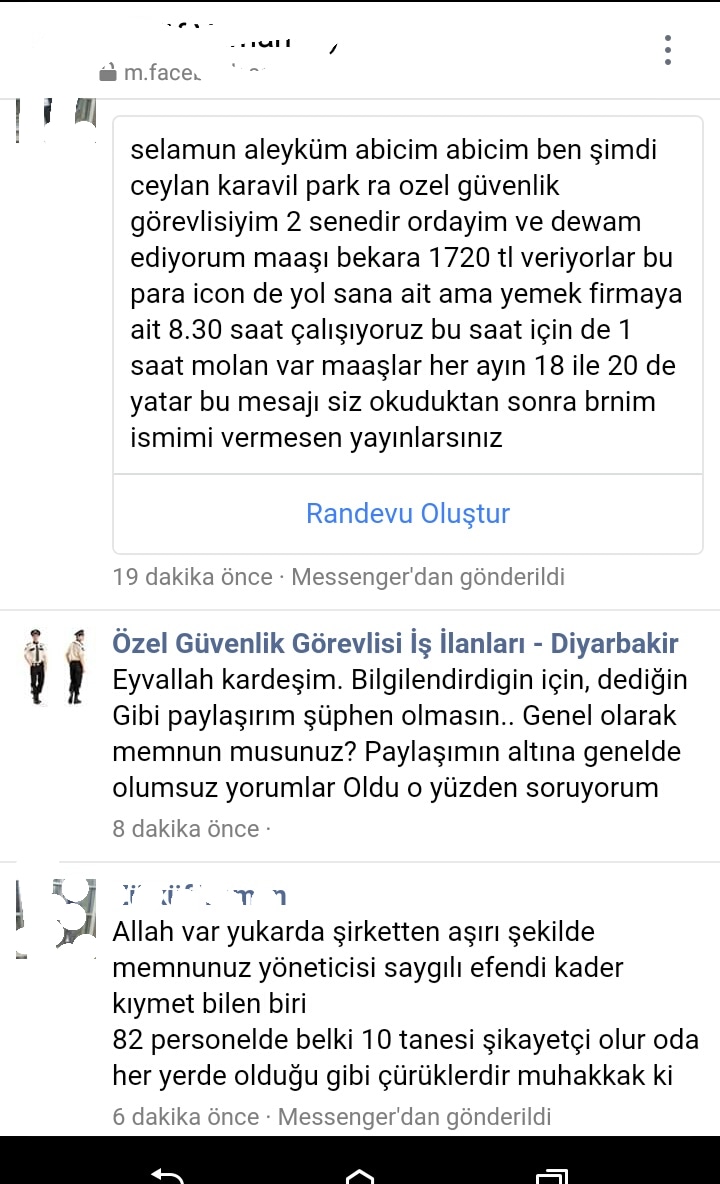The height and width of the screenshot is (1184, 720).
Task: Open the security guards profile picture
Action: pyautogui.click(x=56, y=666)
